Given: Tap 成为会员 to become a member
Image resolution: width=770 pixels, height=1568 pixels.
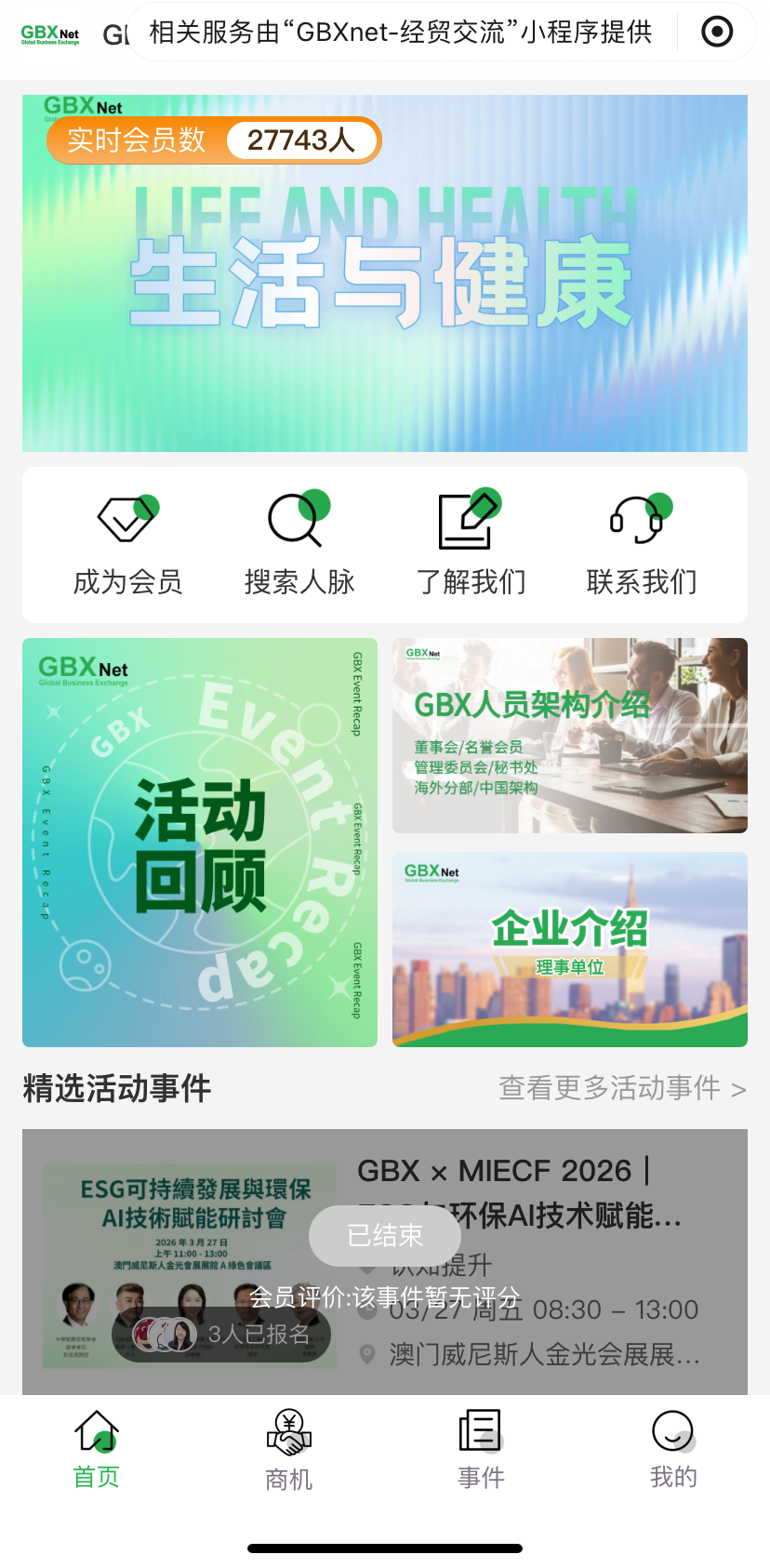Looking at the screenshot, I should pyautogui.click(x=127, y=545).
